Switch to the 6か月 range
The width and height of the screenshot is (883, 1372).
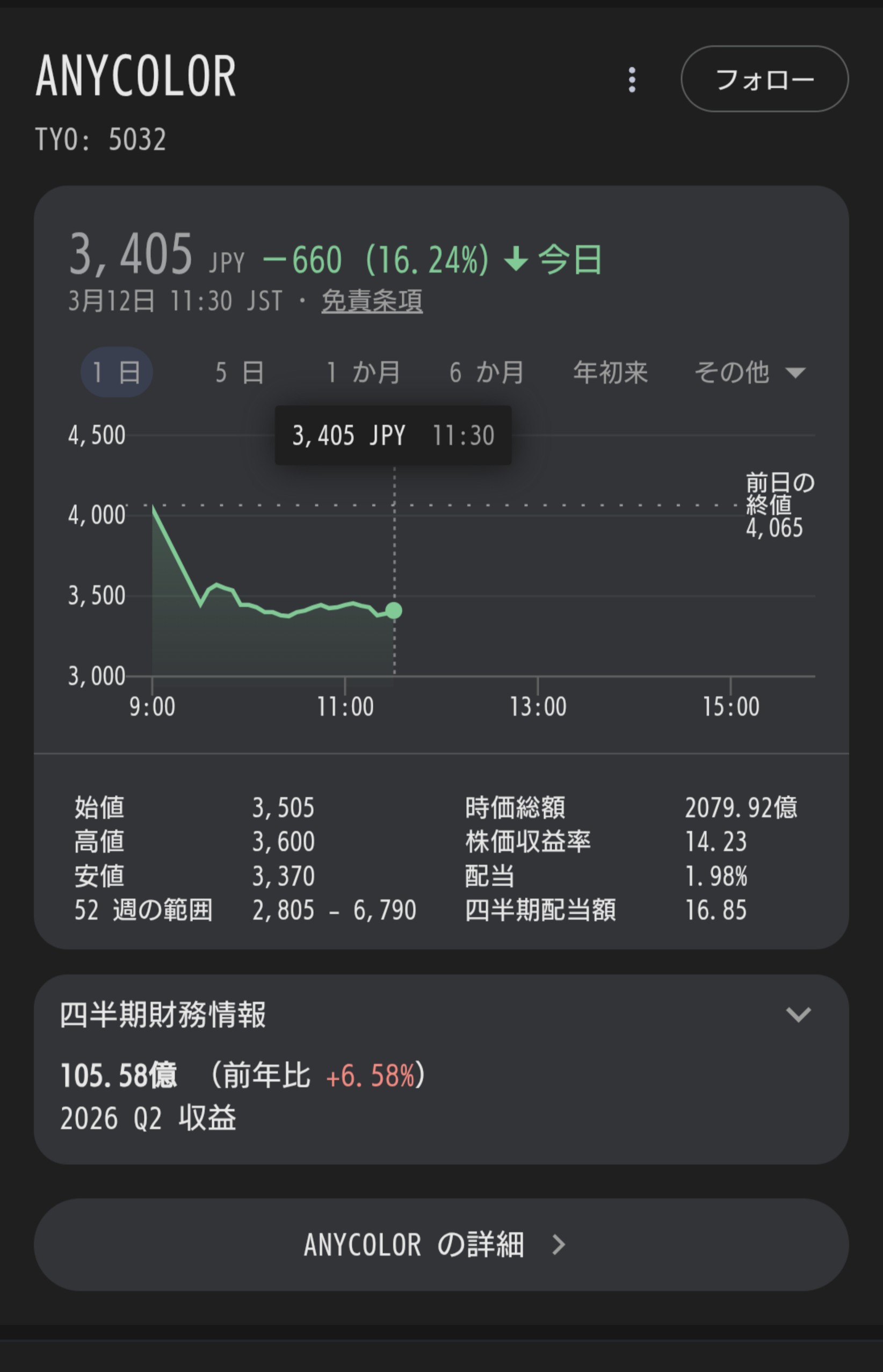[486, 372]
